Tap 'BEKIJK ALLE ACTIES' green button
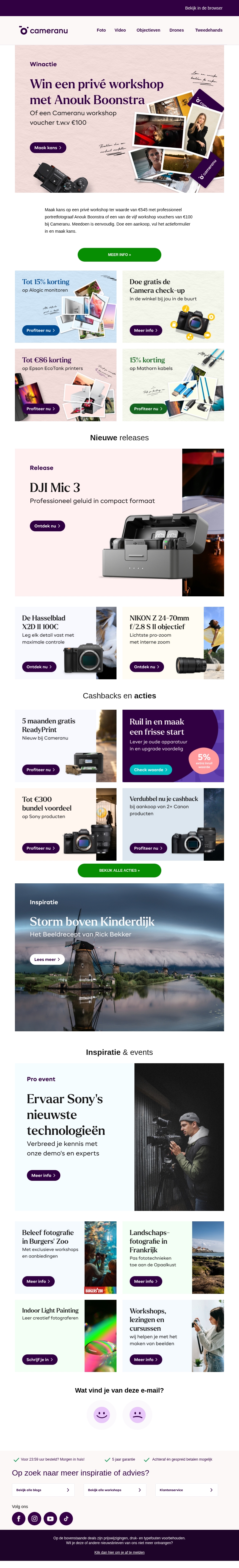This screenshot has width=239, height=1568. tap(119, 870)
